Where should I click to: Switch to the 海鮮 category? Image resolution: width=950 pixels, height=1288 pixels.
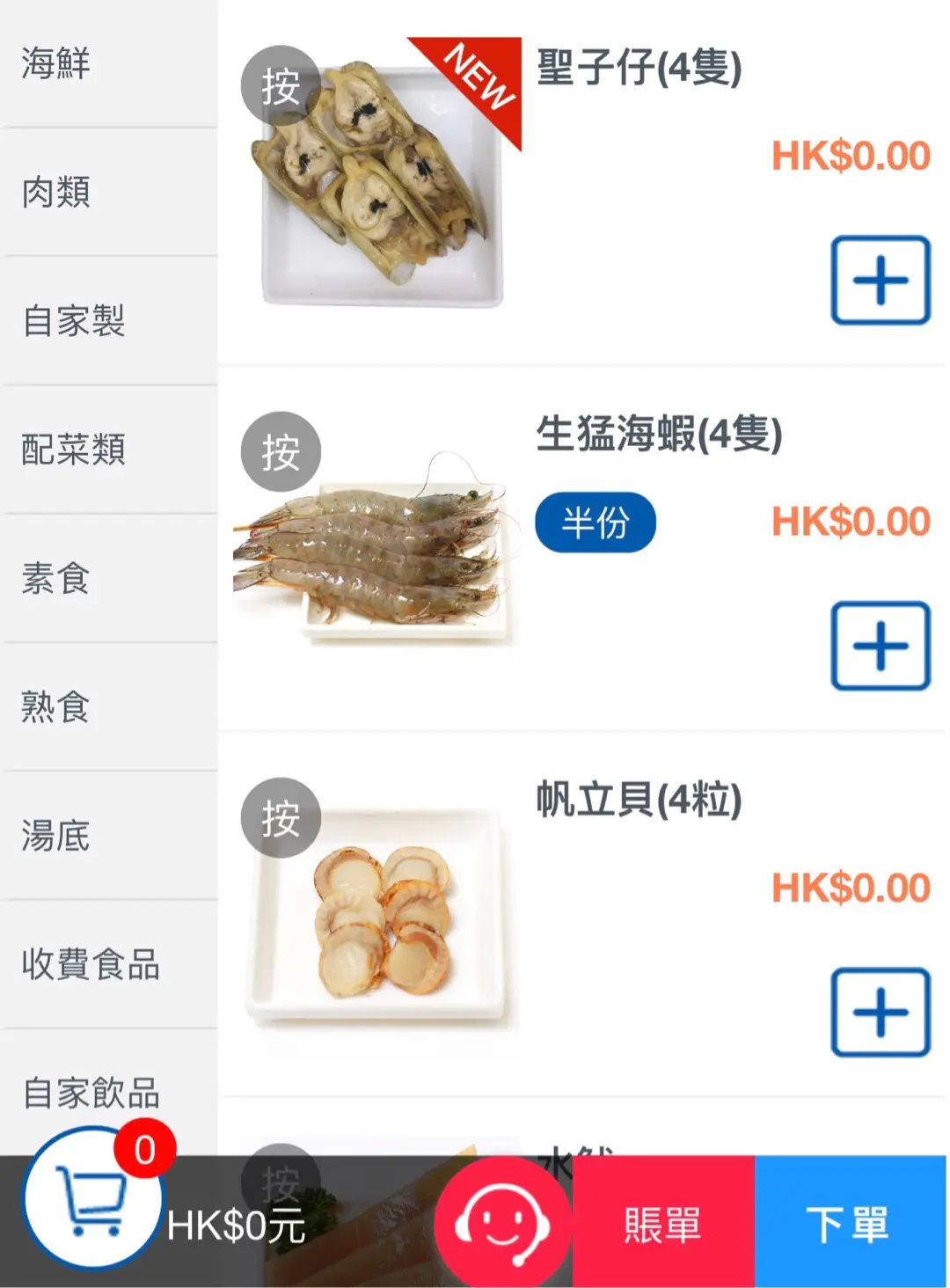coord(56,63)
